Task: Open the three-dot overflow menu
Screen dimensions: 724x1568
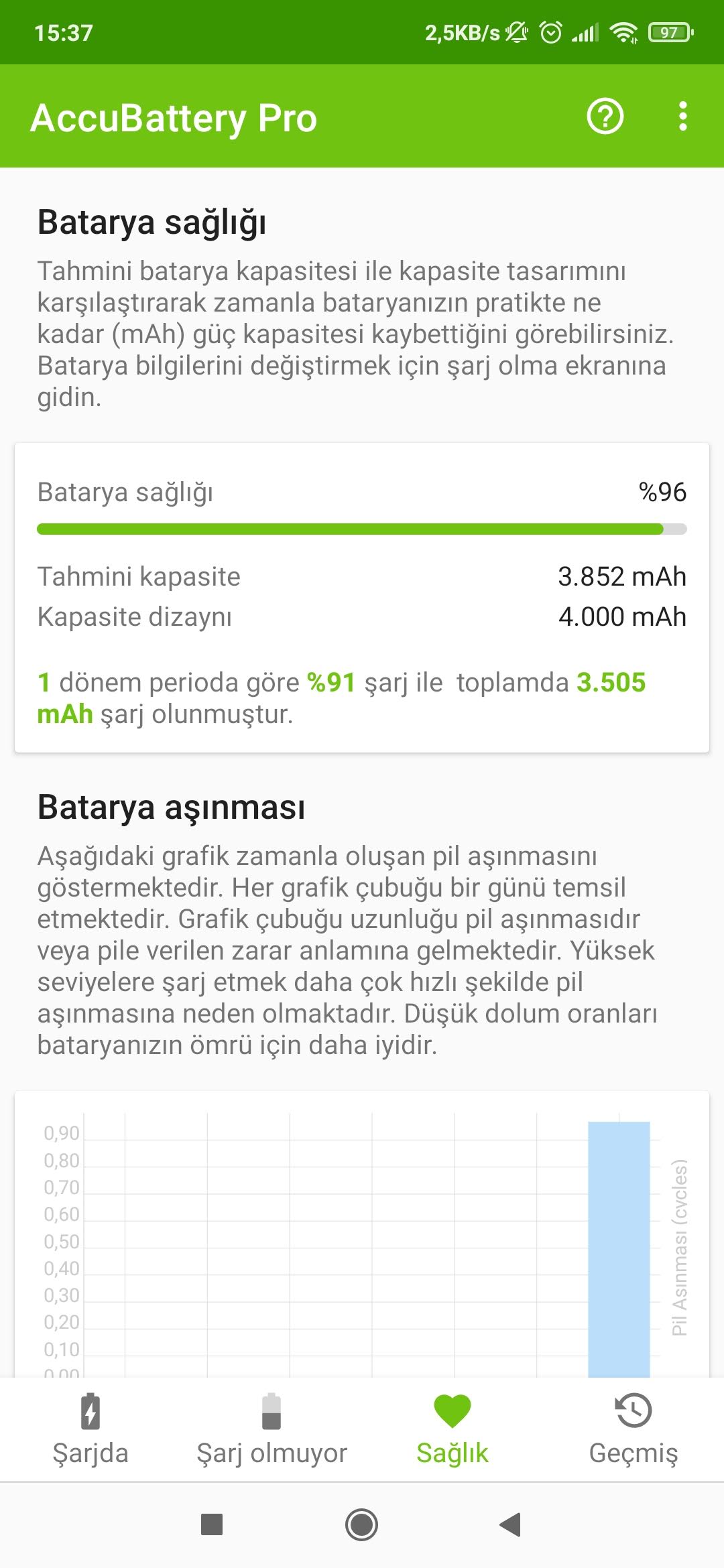Action: click(x=682, y=117)
